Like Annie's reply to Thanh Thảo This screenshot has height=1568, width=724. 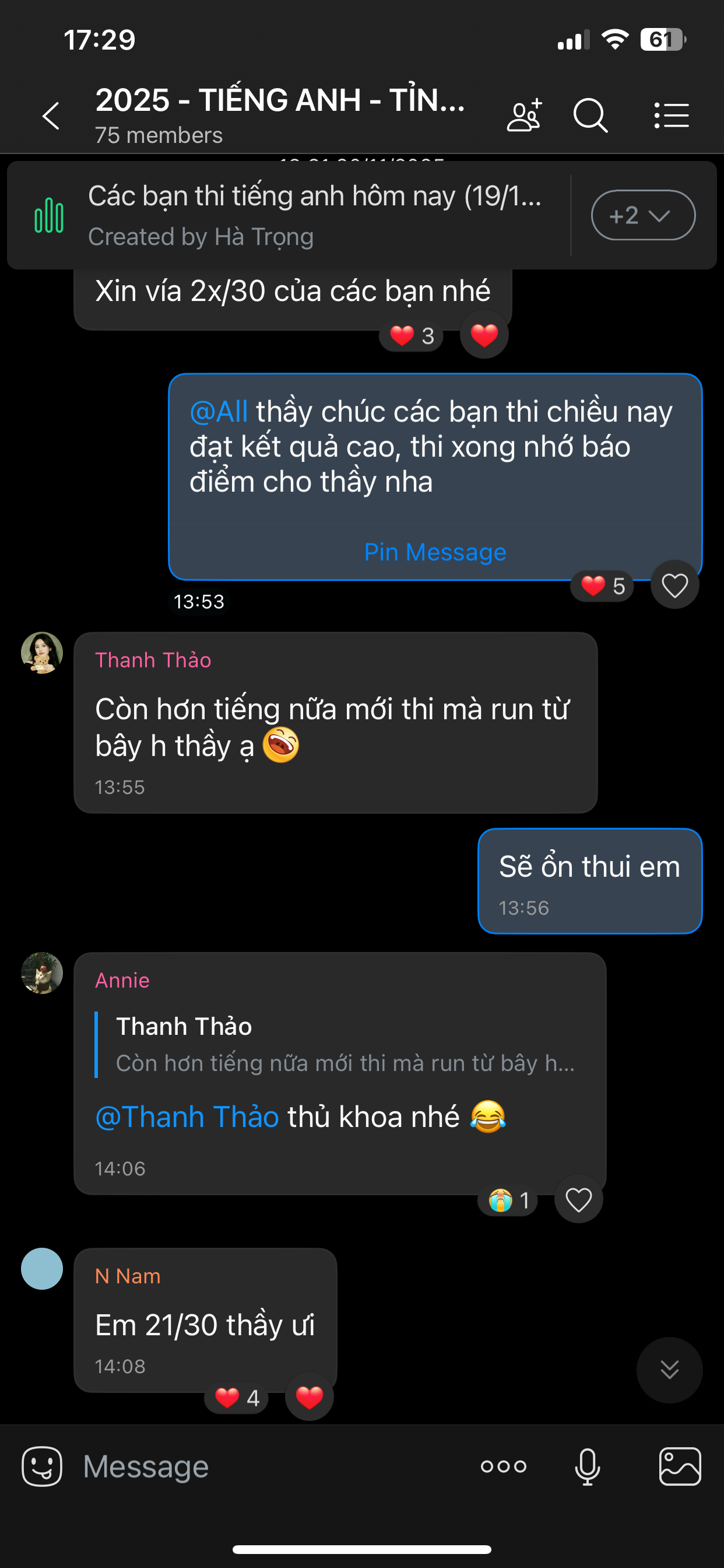pos(578,1200)
